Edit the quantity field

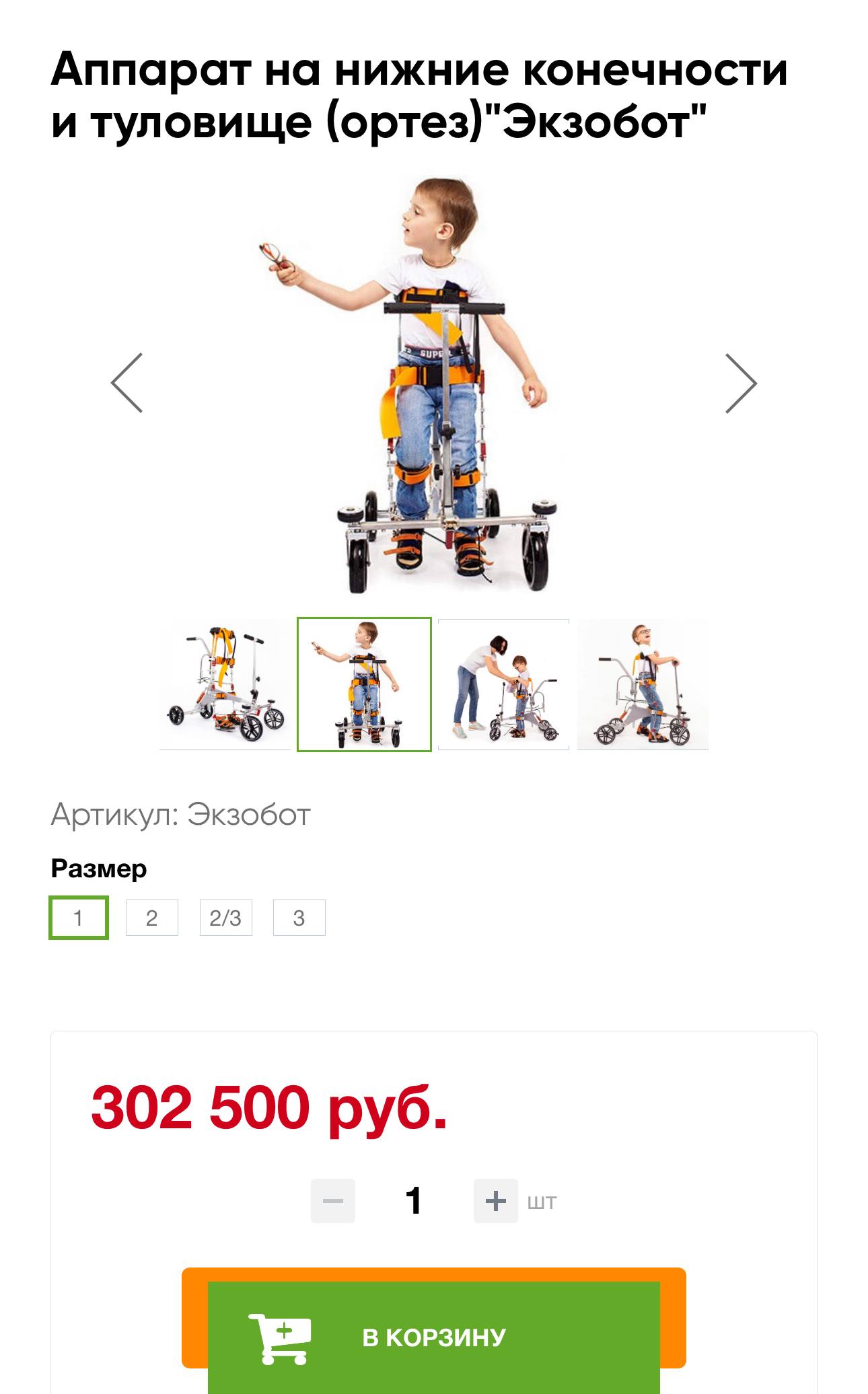(x=414, y=1201)
